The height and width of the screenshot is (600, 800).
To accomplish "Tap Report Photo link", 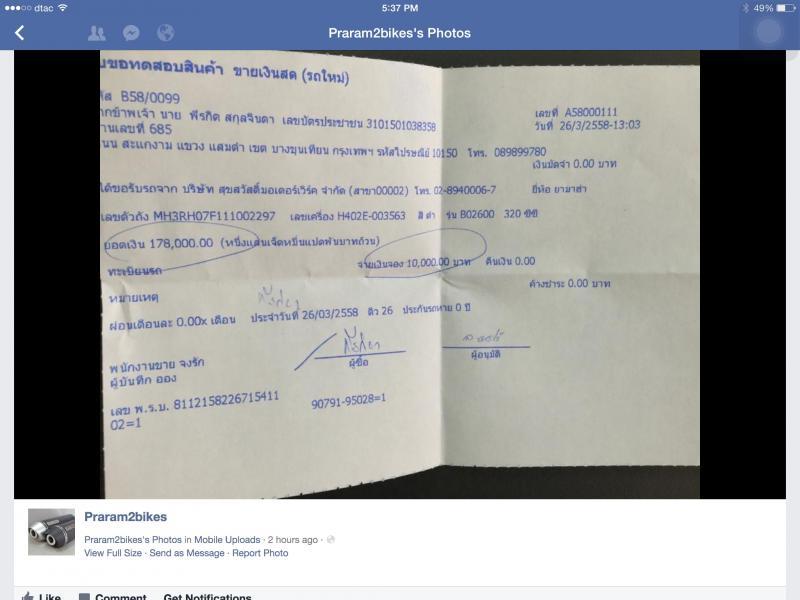I will (x=260, y=553).
